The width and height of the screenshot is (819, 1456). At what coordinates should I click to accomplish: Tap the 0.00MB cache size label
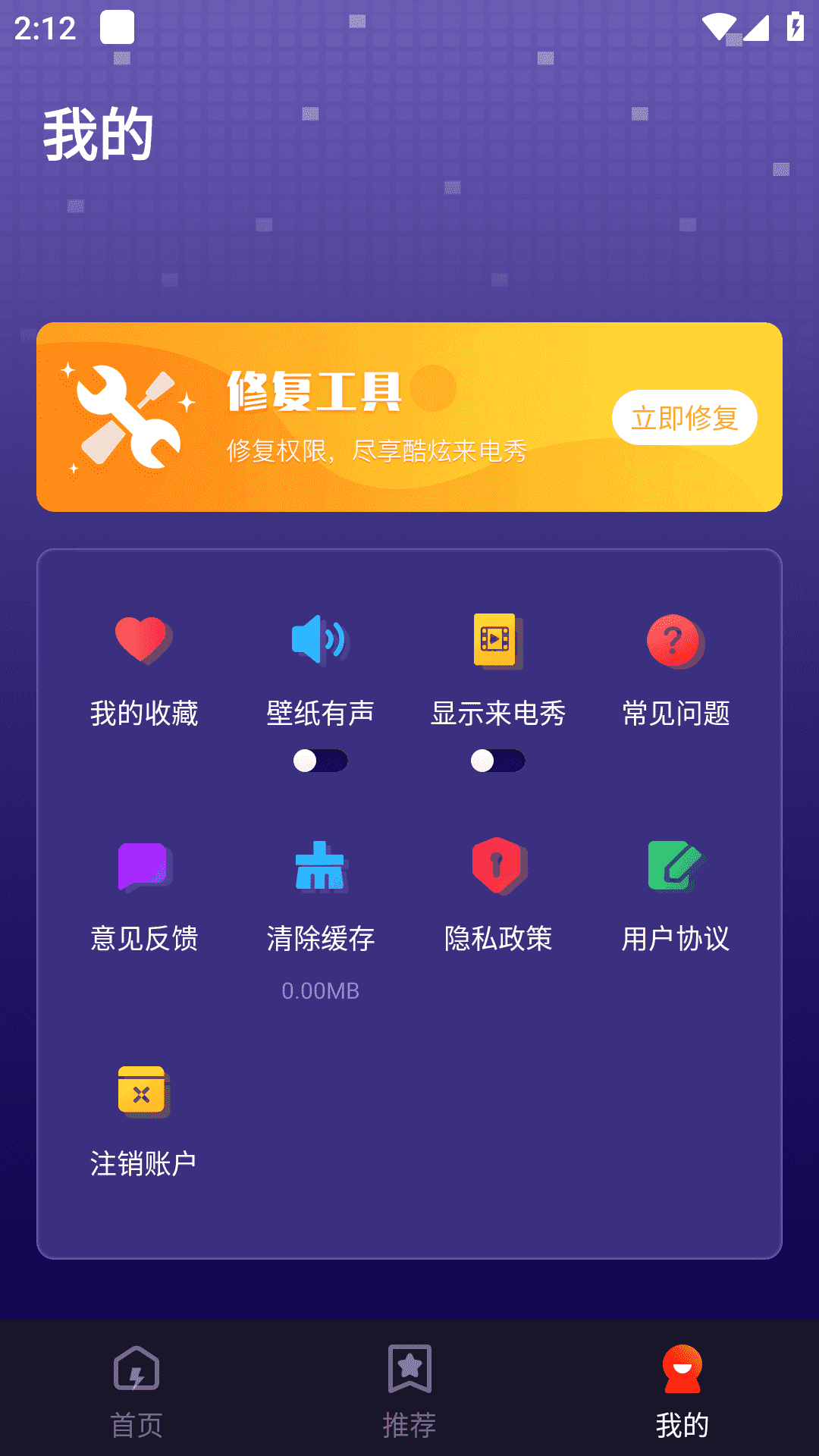coord(320,990)
